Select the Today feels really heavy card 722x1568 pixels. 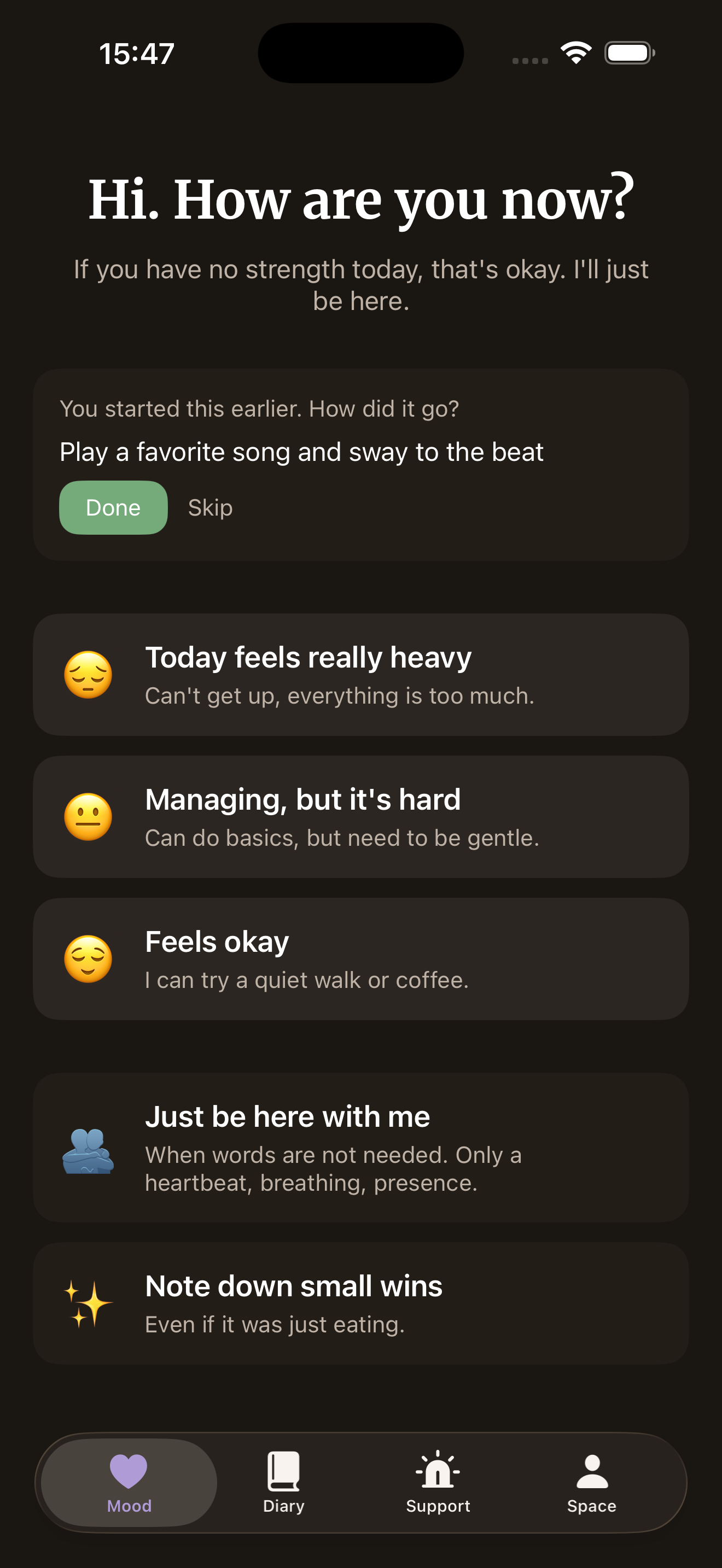[x=361, y=675]
